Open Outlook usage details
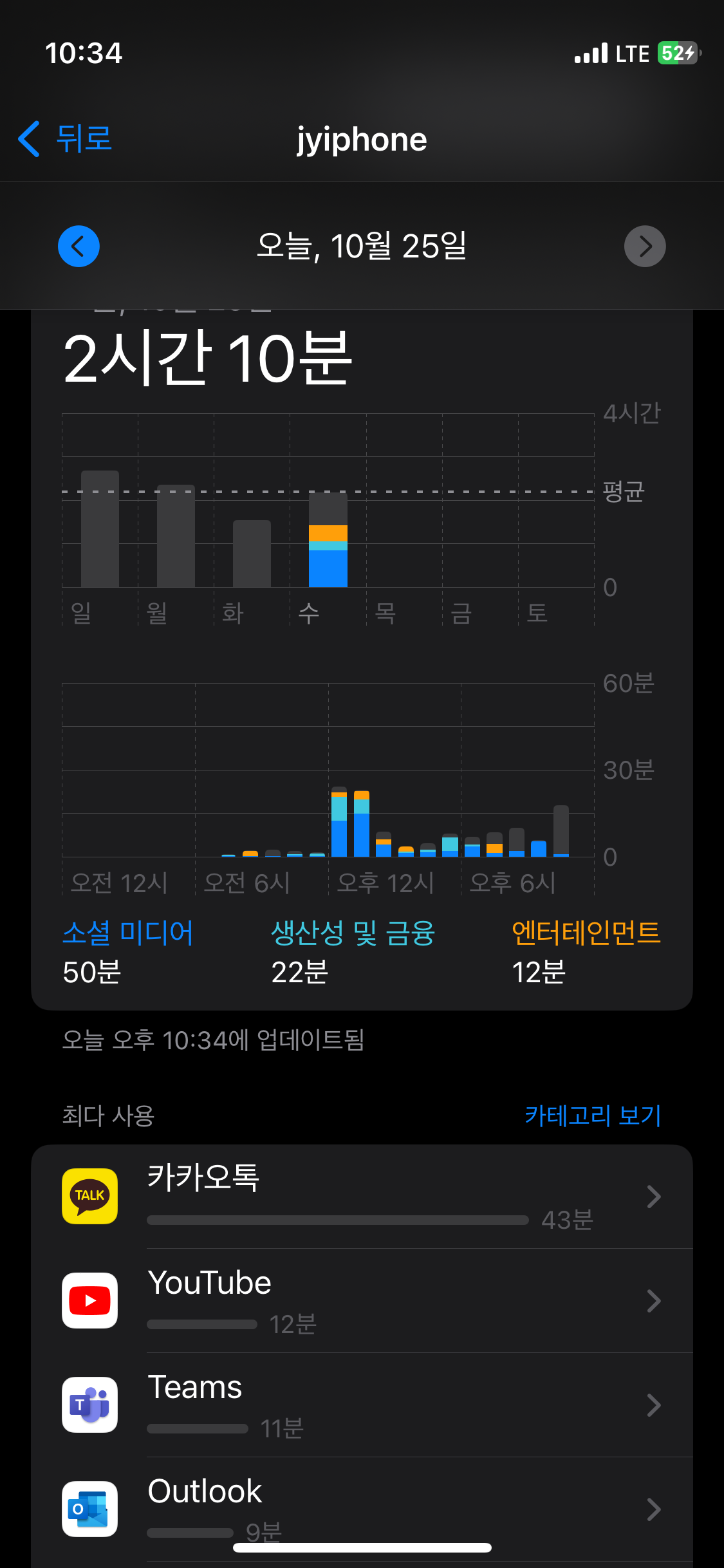The width and height of the screenshot is (724, 1568). 362,1509
